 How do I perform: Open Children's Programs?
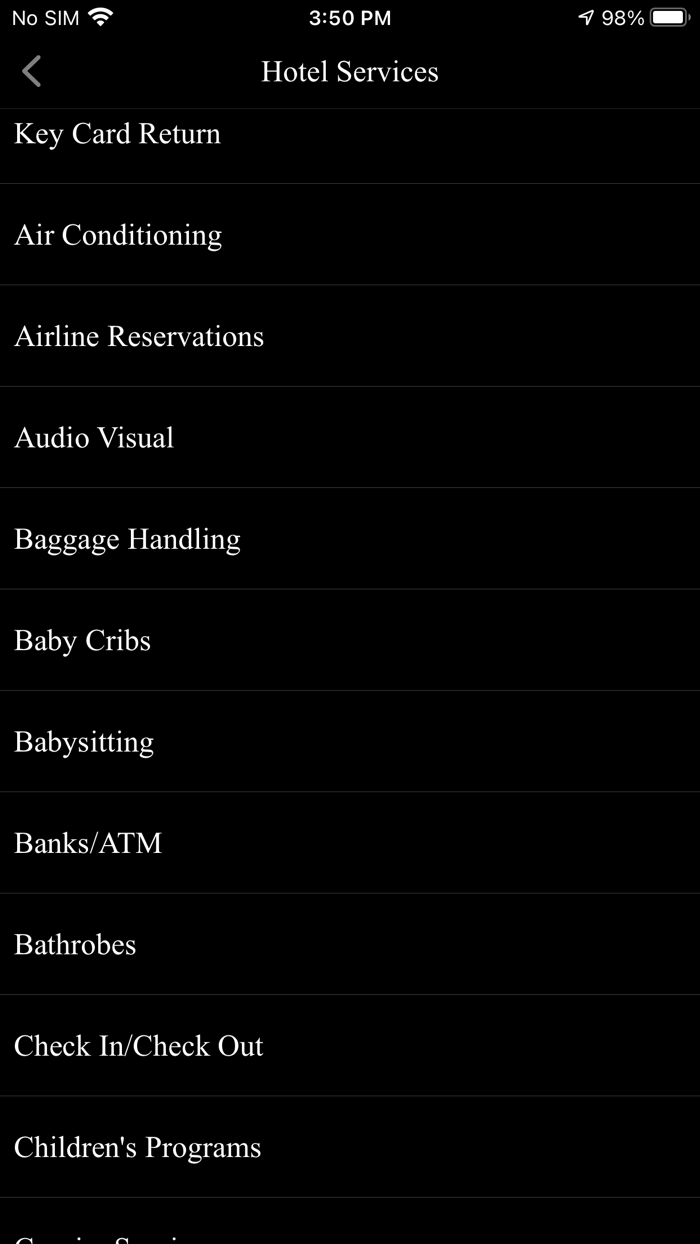point(138,1148)
